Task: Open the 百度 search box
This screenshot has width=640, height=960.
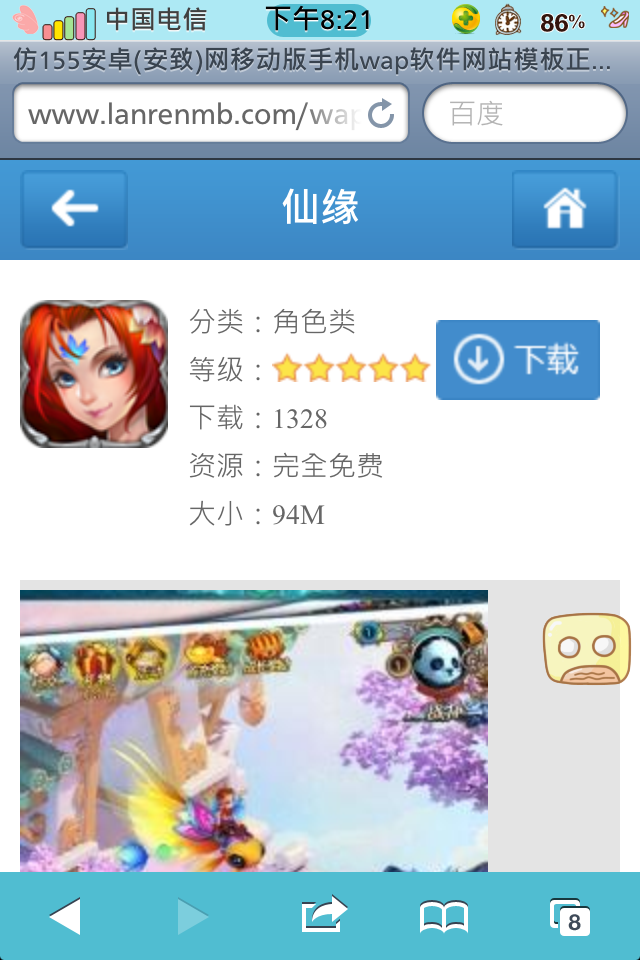Action: pos(525,114)
